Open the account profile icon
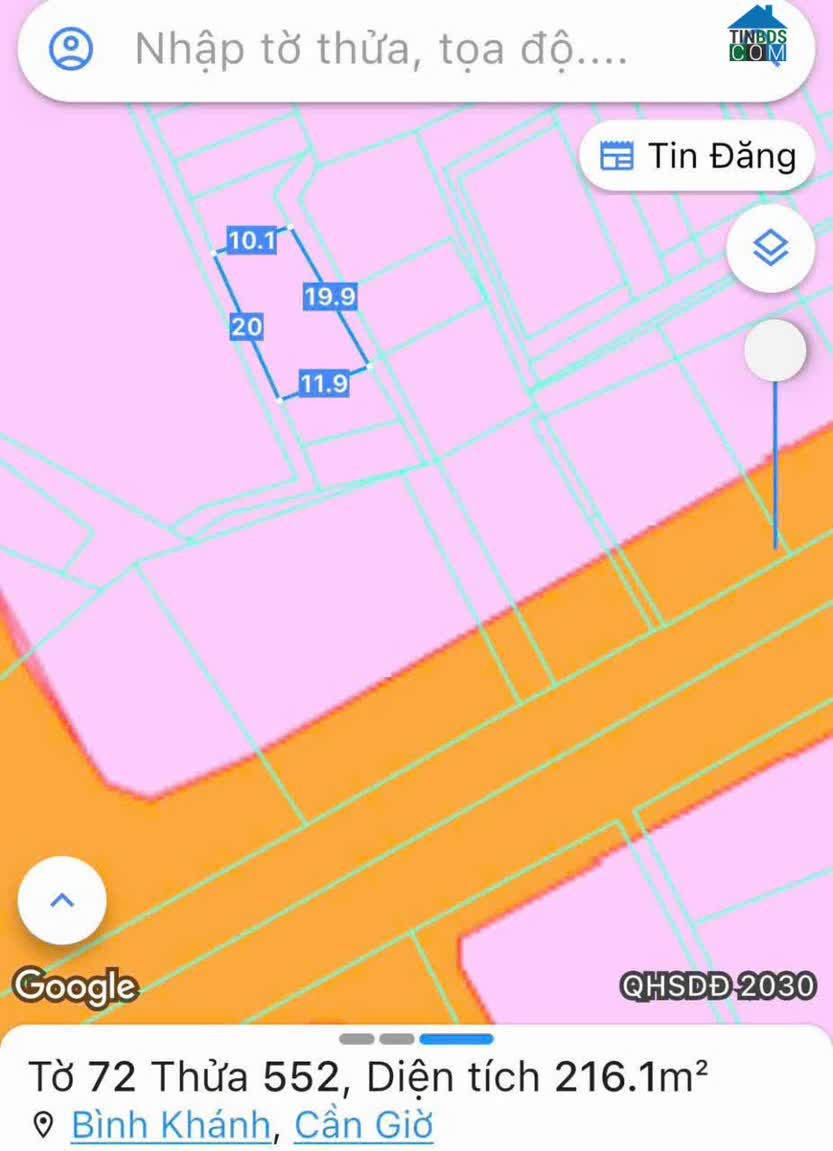 coord(71,48)
